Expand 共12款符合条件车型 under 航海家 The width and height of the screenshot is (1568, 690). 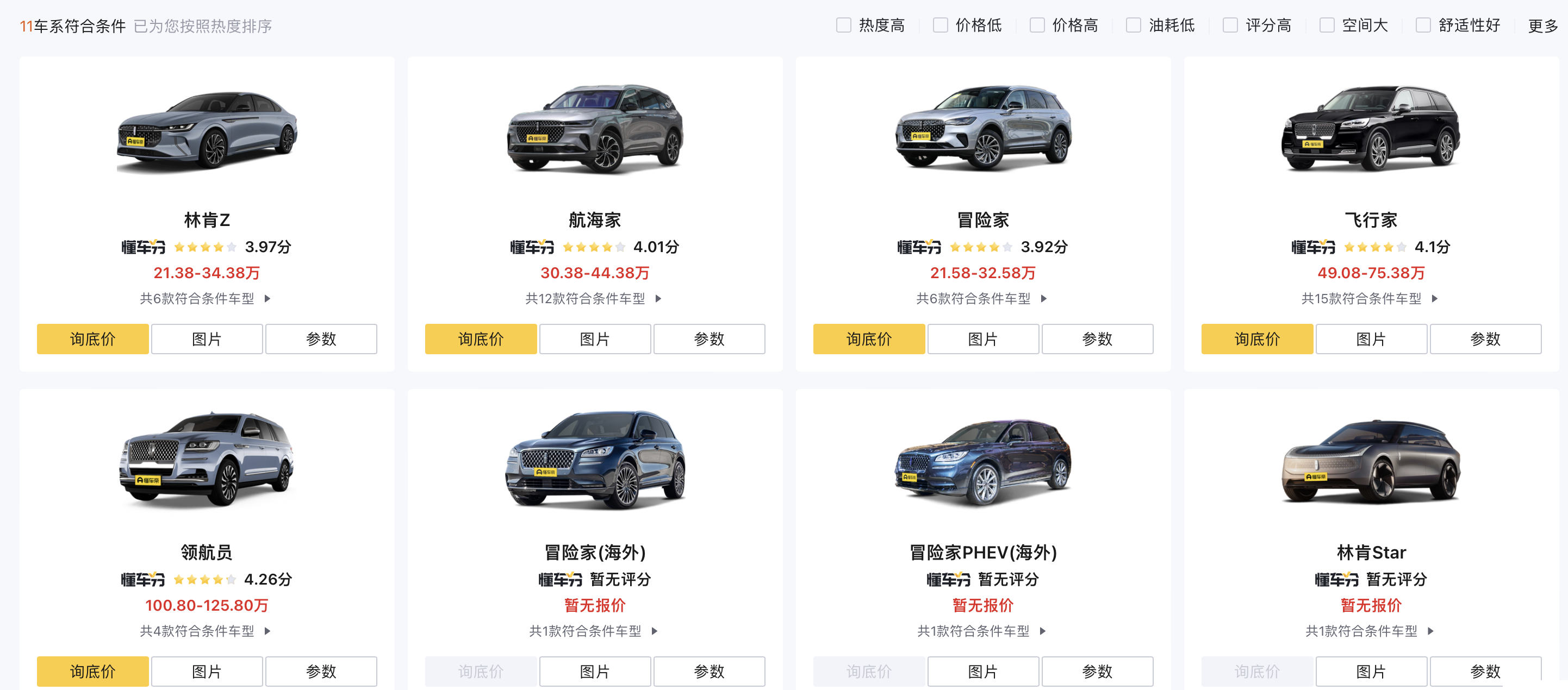593,298
